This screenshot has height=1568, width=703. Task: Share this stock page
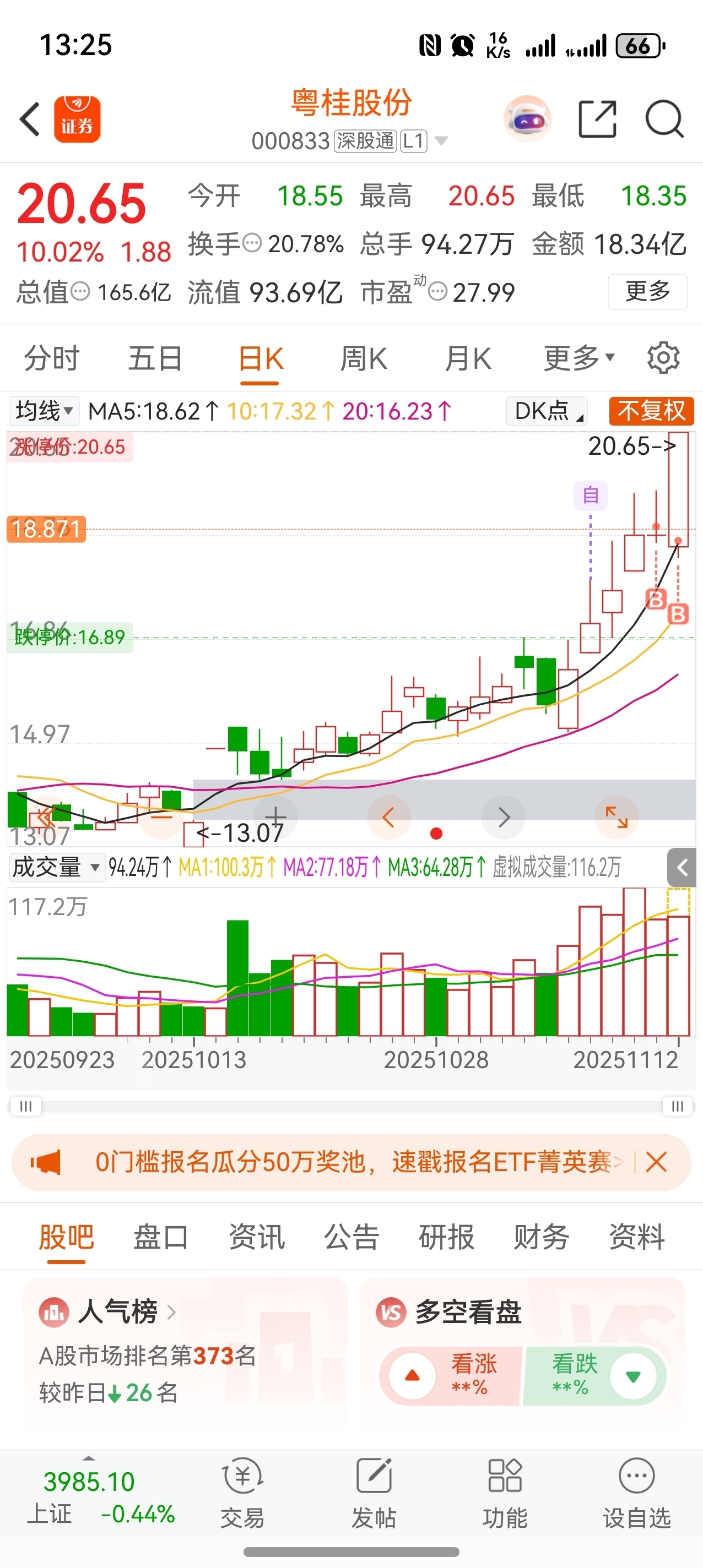click(597, 119)
